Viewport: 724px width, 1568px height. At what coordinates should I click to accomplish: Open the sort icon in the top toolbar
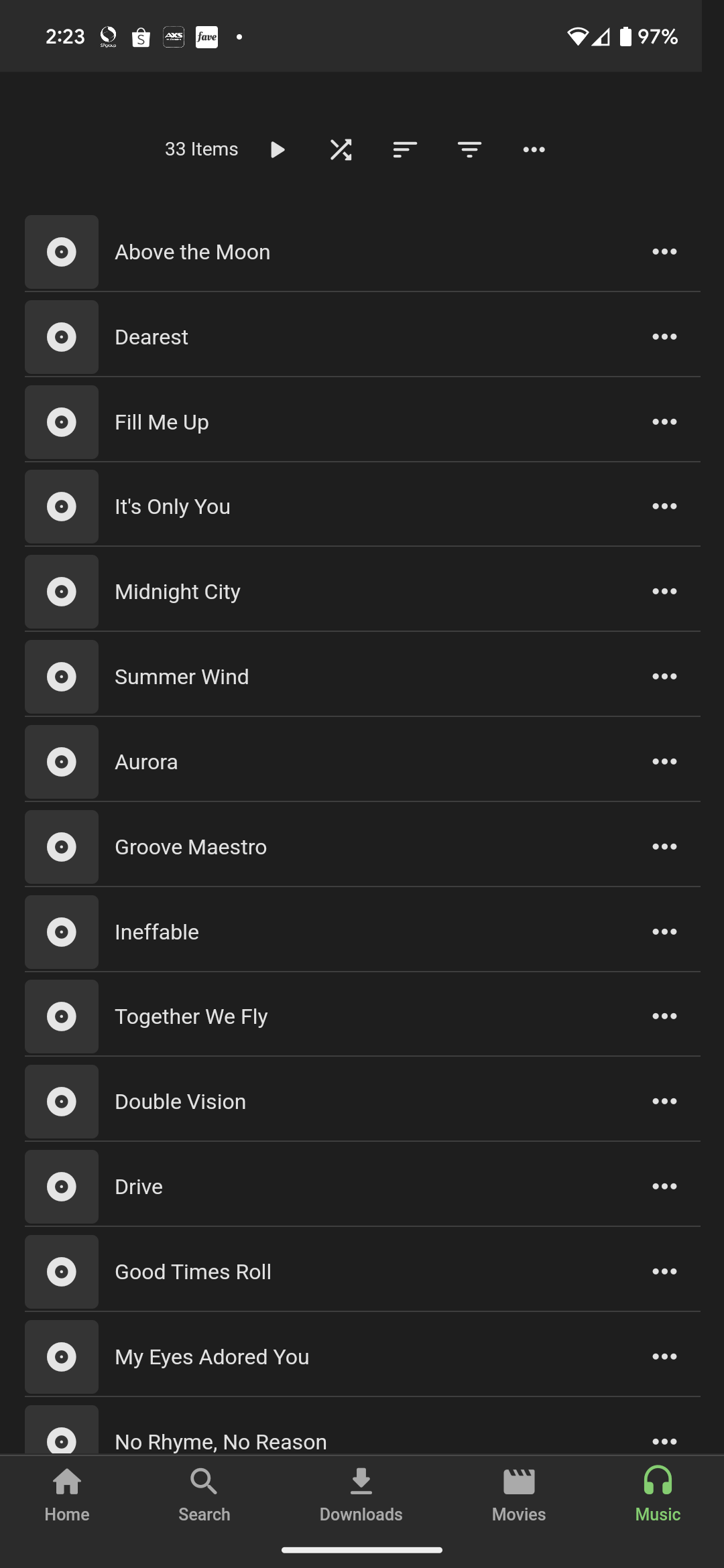405,149
